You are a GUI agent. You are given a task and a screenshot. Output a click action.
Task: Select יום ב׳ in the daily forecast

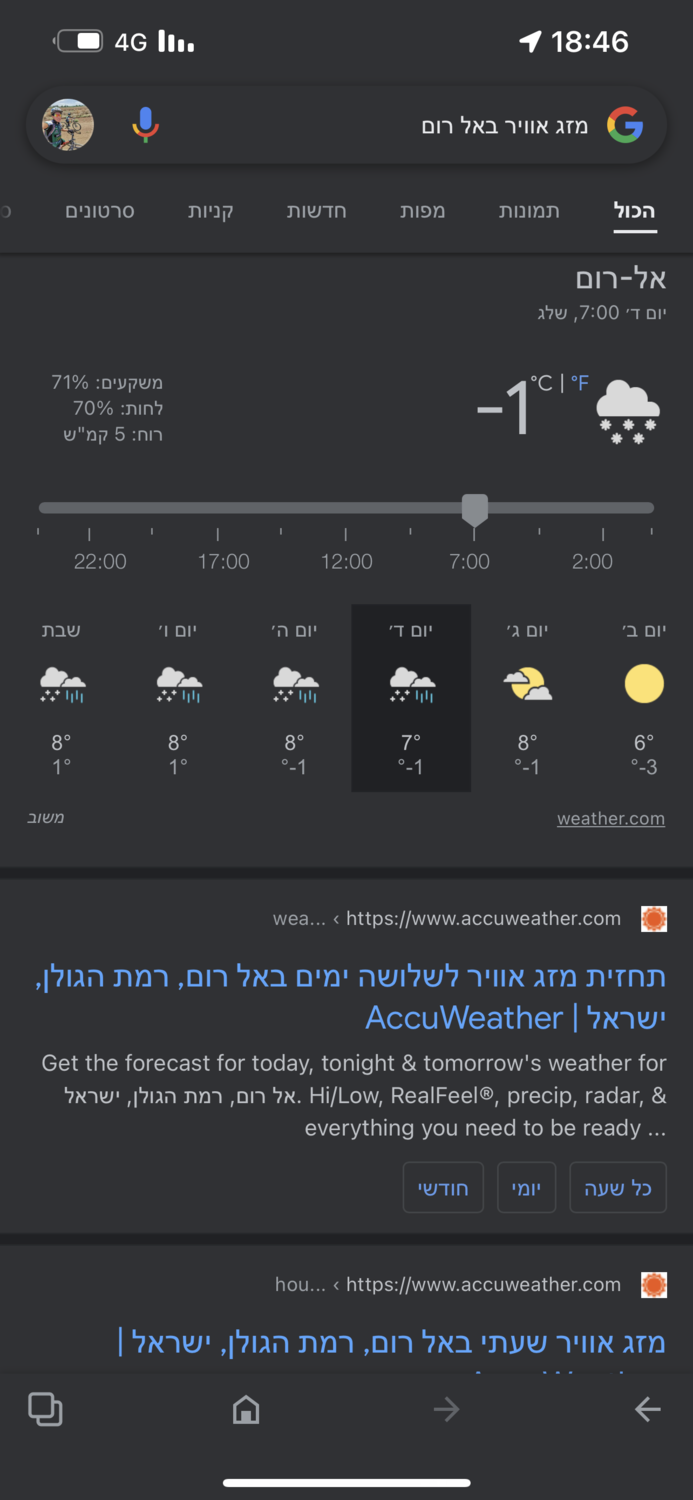(643, 698)
